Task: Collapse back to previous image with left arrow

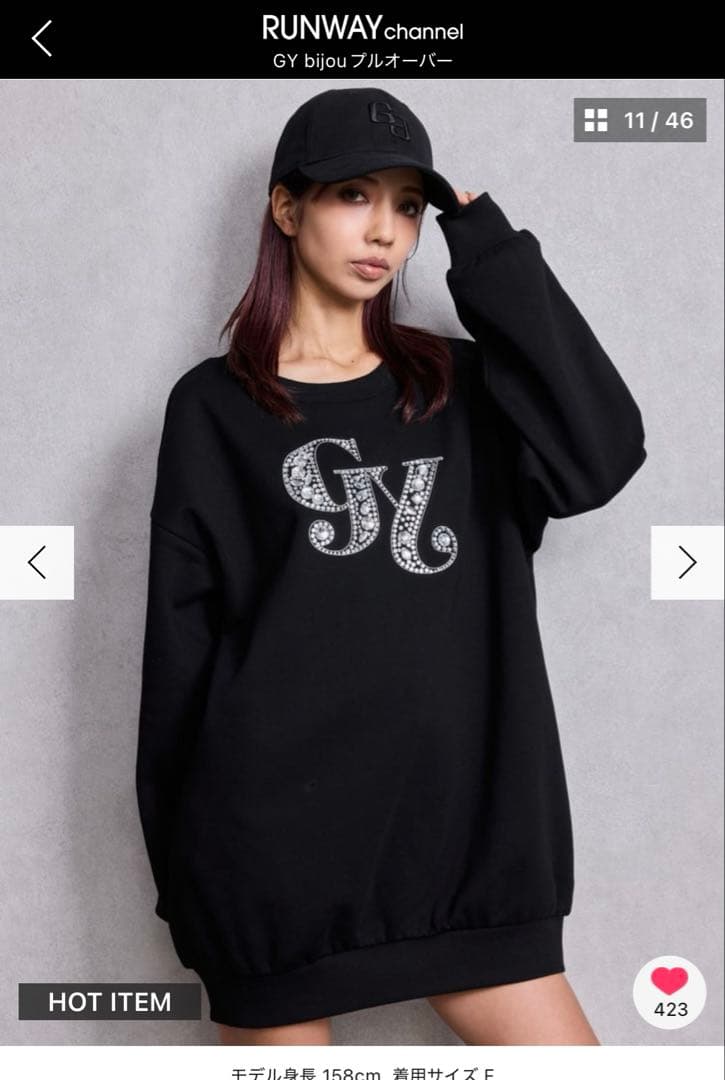Action: coord(37,560)
